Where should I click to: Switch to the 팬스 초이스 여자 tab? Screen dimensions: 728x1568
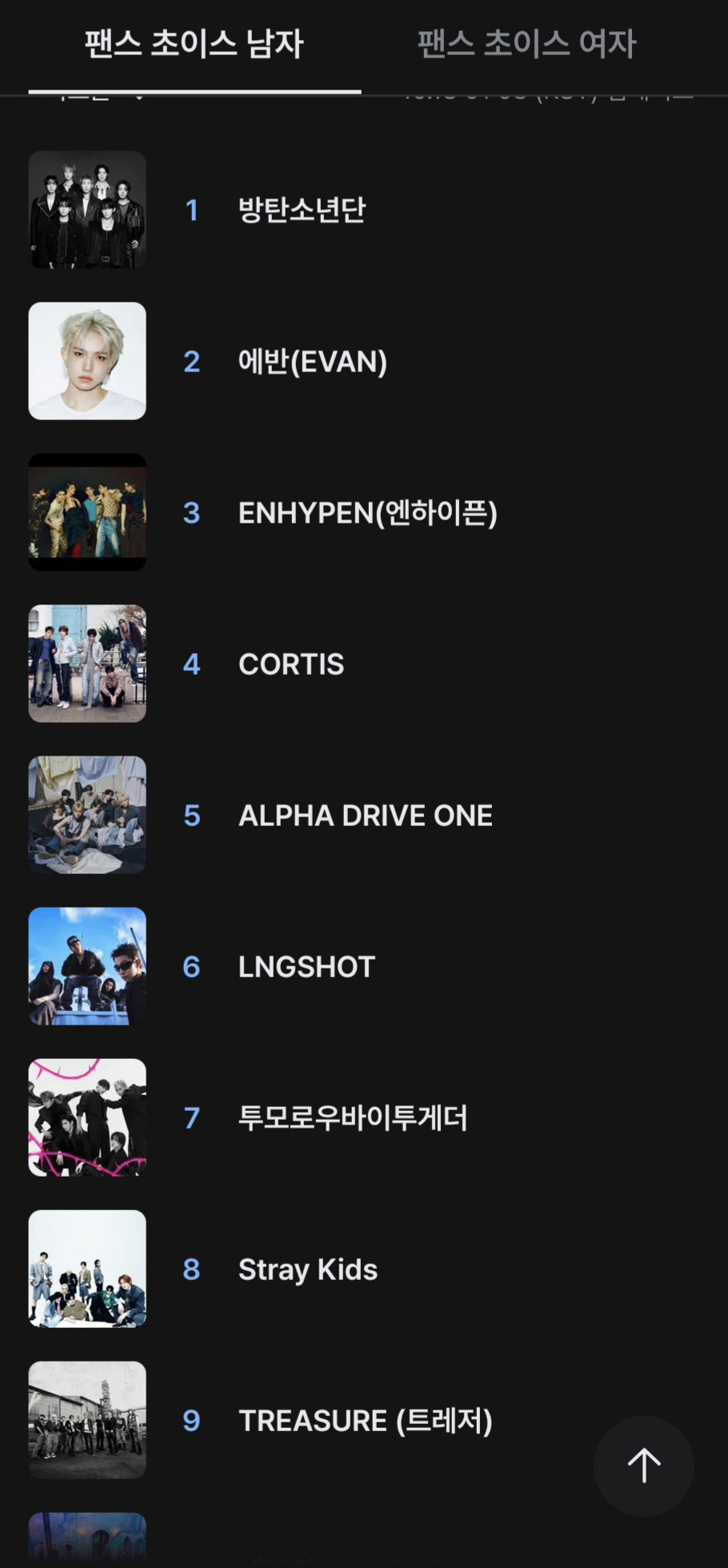[x=526, y=43]
